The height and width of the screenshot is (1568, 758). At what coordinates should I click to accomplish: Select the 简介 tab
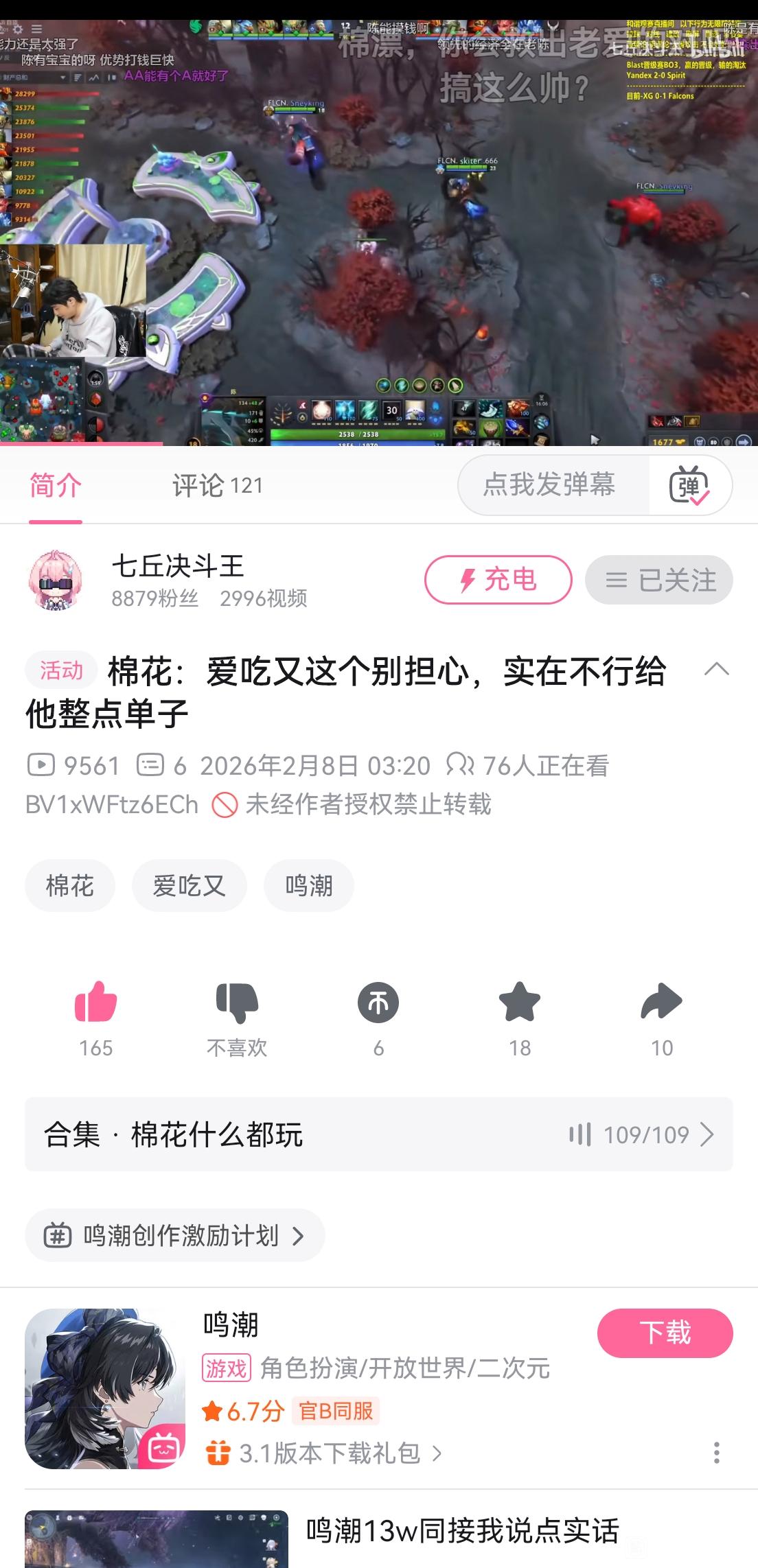click(56, 485)
